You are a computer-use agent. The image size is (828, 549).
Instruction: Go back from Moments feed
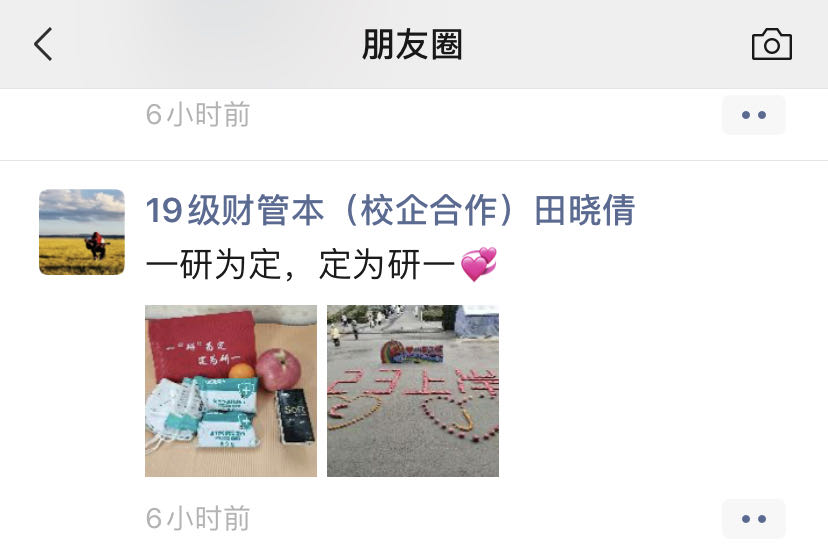click(43, 45)
